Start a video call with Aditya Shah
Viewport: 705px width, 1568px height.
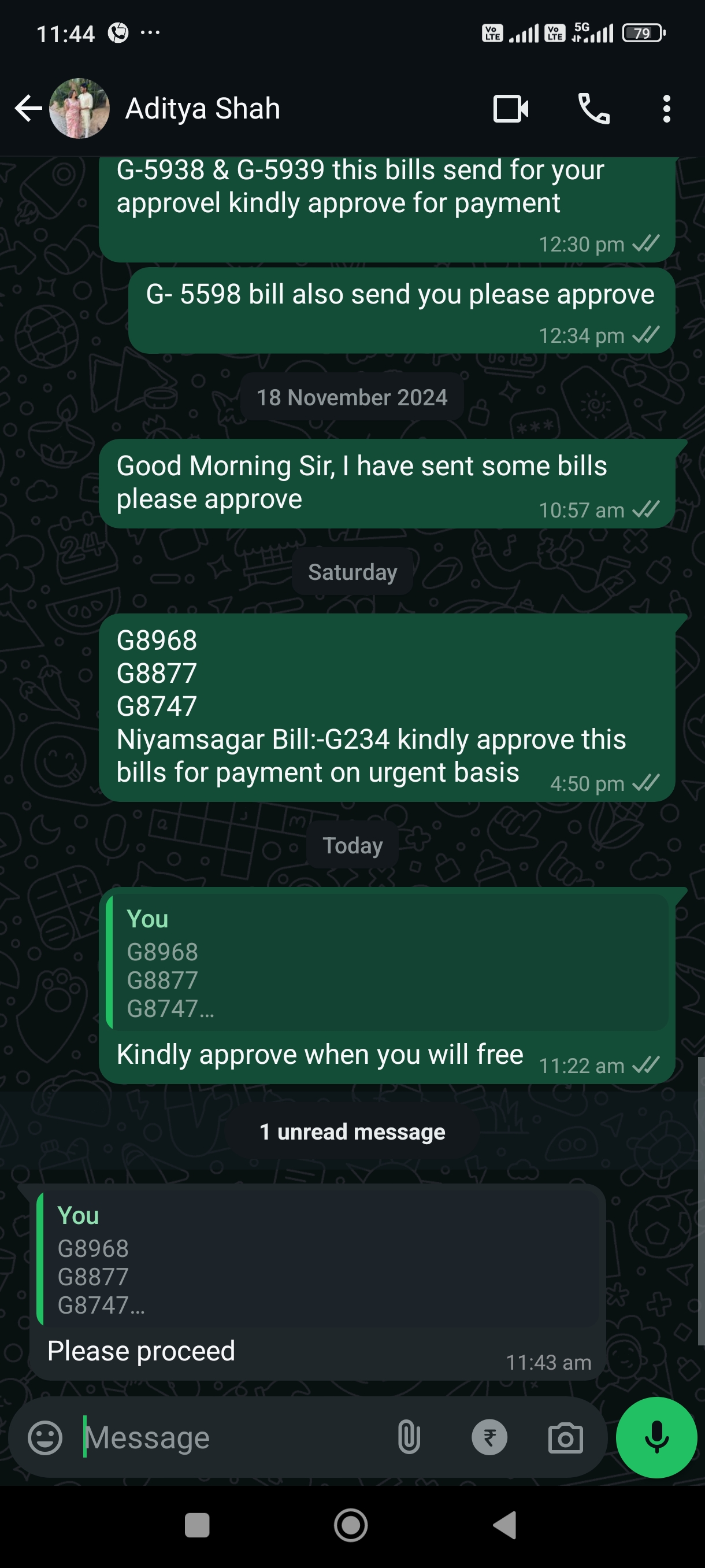tap(510, 109)
